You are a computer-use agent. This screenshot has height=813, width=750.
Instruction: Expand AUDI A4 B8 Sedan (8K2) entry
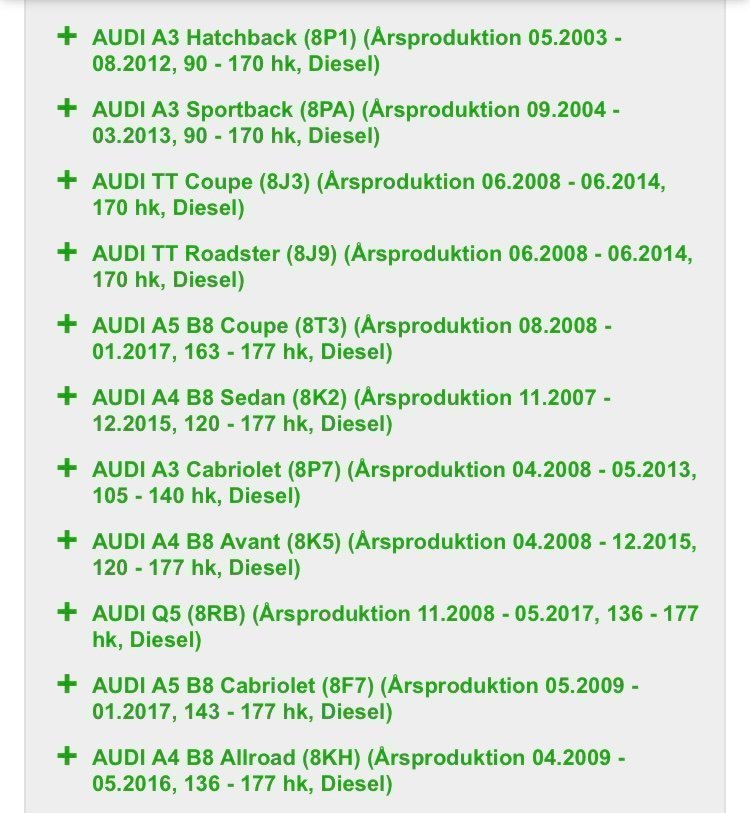(x=67, y=396)
